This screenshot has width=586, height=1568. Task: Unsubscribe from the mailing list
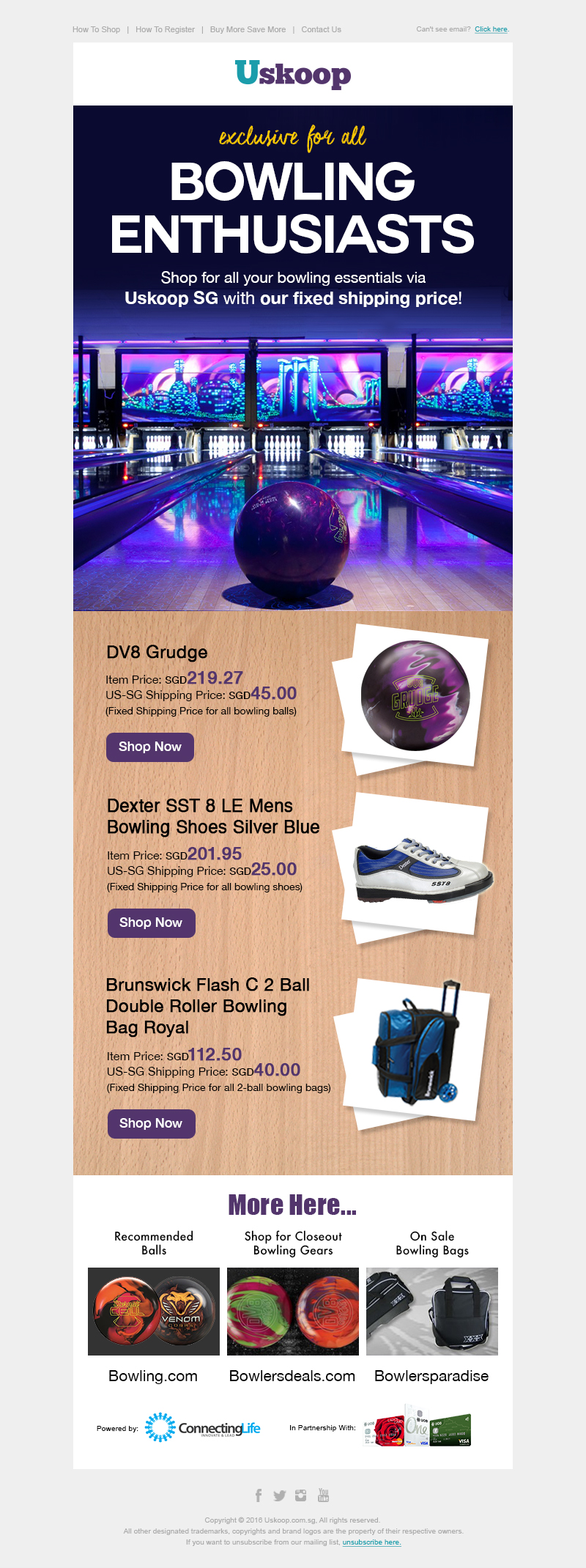click(x=371, y=1542)
